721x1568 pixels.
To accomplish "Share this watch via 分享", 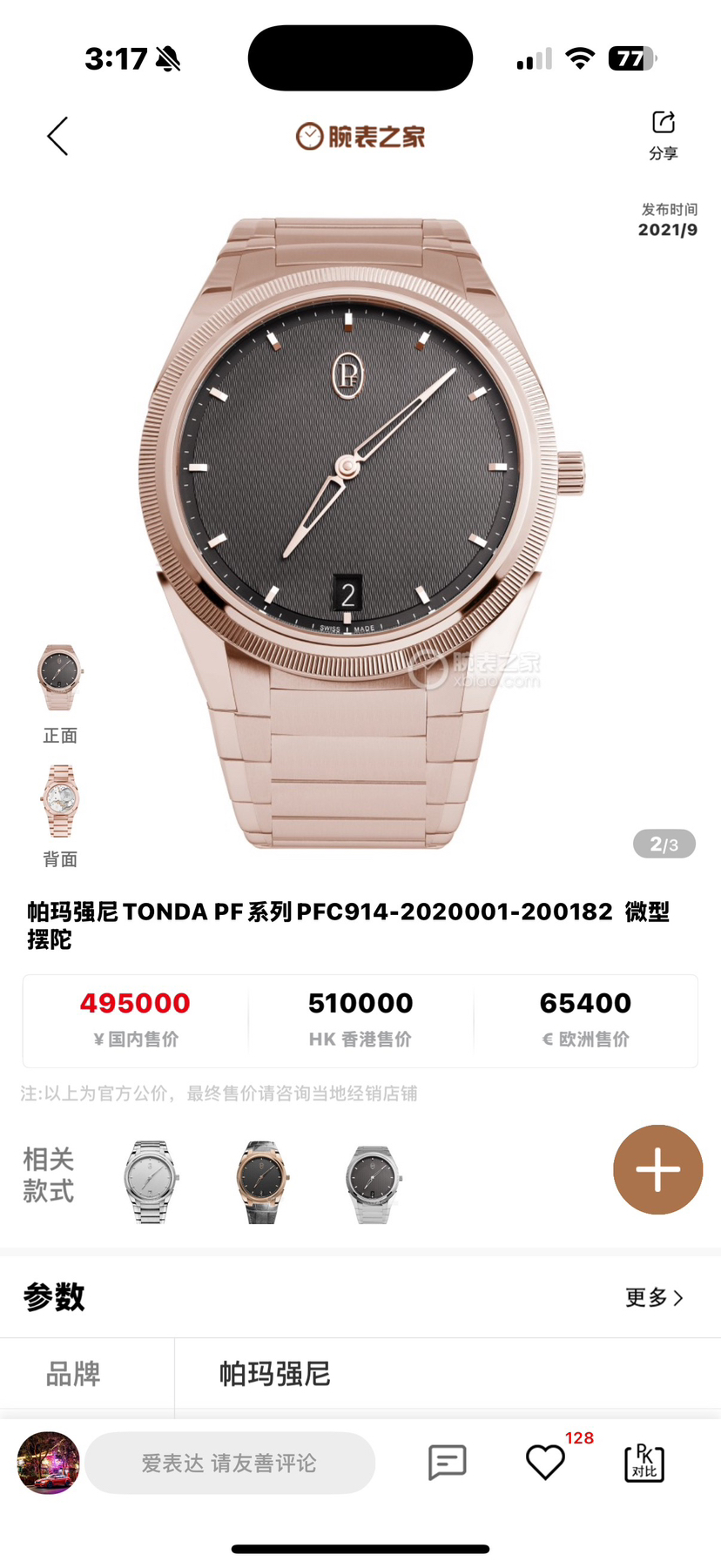I will coord(663,135).
